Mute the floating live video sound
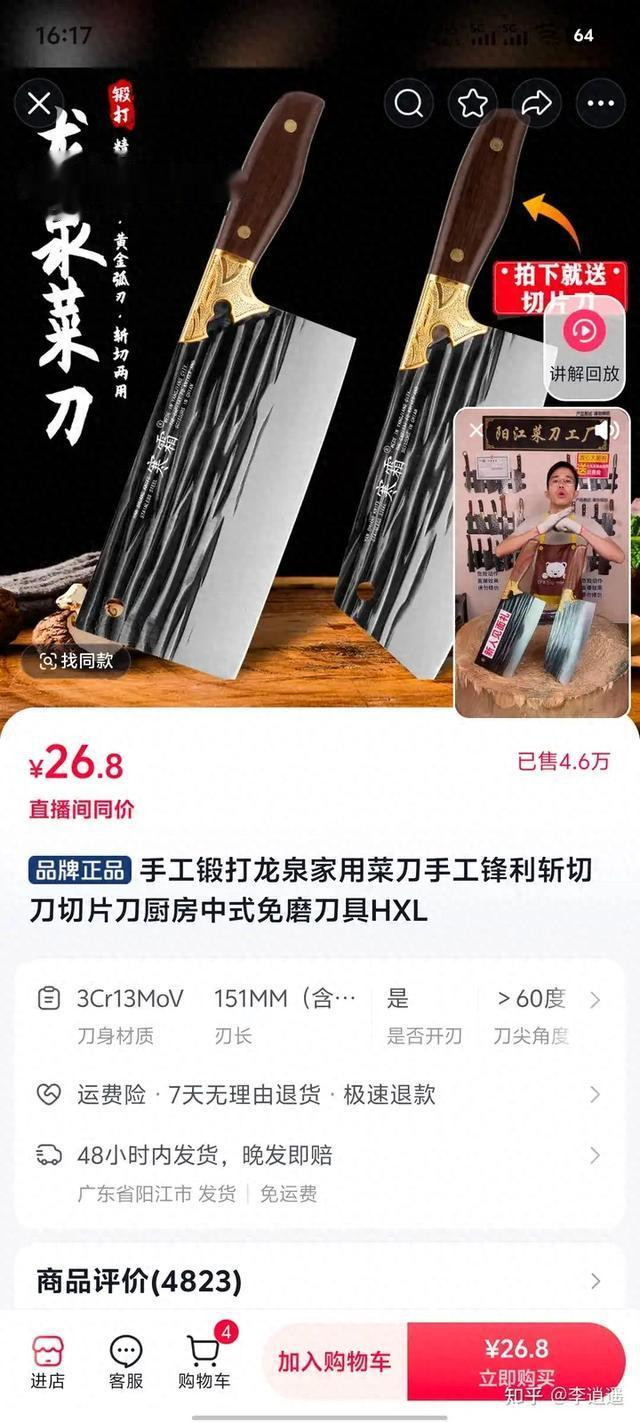 click(606, 431)
